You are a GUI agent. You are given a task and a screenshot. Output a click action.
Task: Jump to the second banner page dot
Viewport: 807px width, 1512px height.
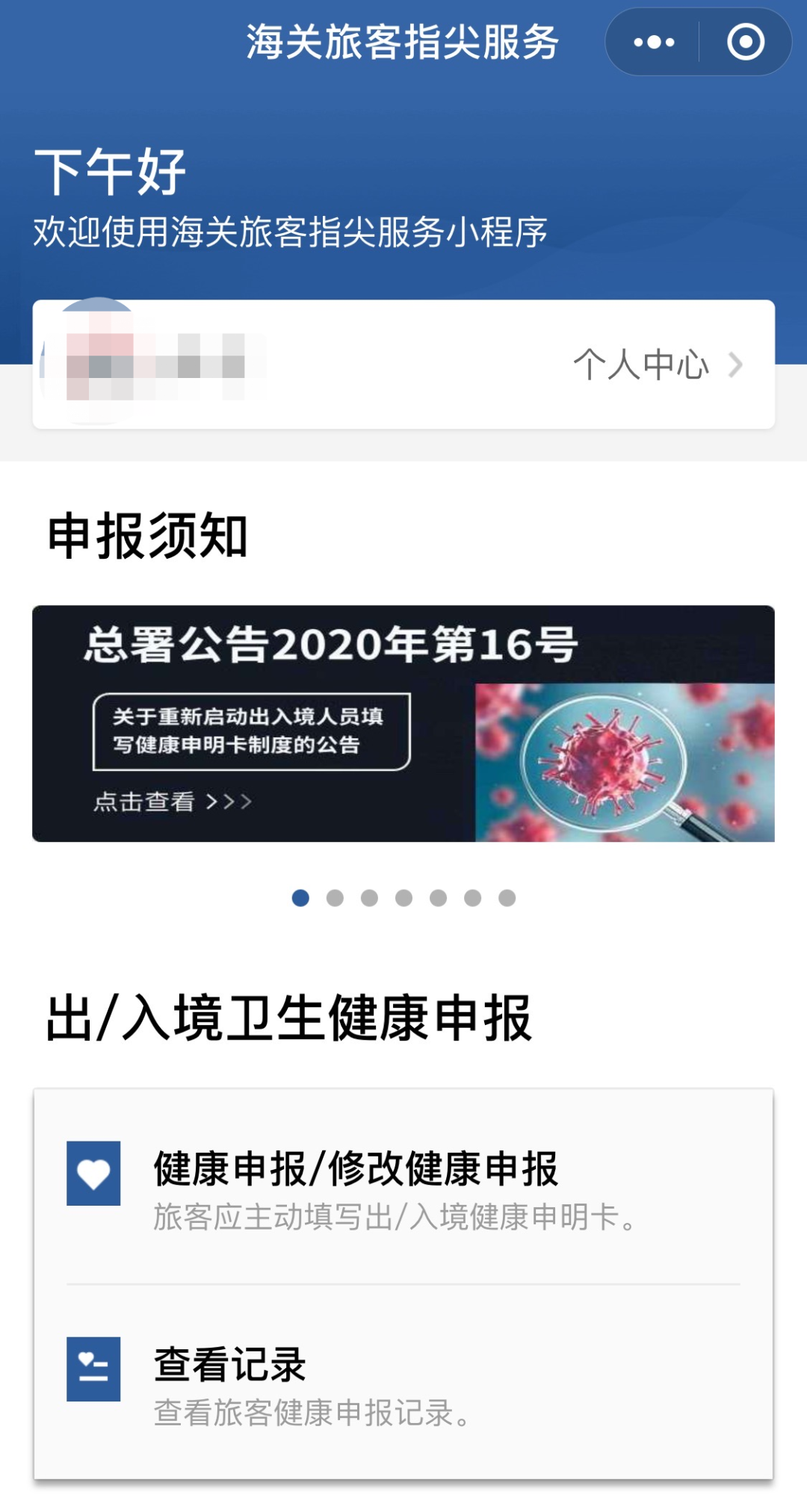pyautogui.click(x=335, y=898)
